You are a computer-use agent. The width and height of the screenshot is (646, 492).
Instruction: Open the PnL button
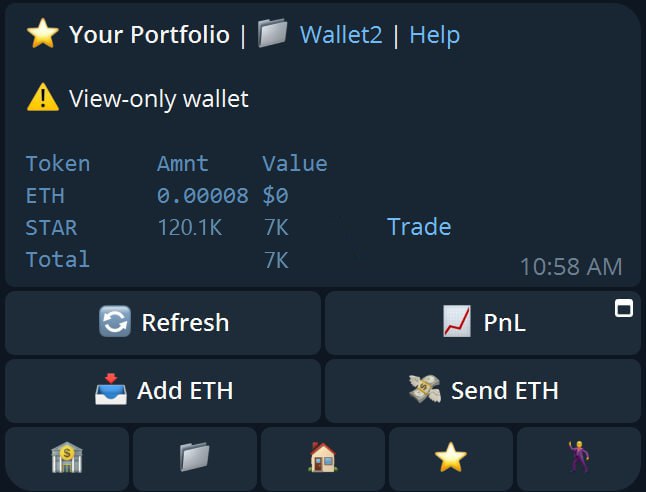(483, 323)
